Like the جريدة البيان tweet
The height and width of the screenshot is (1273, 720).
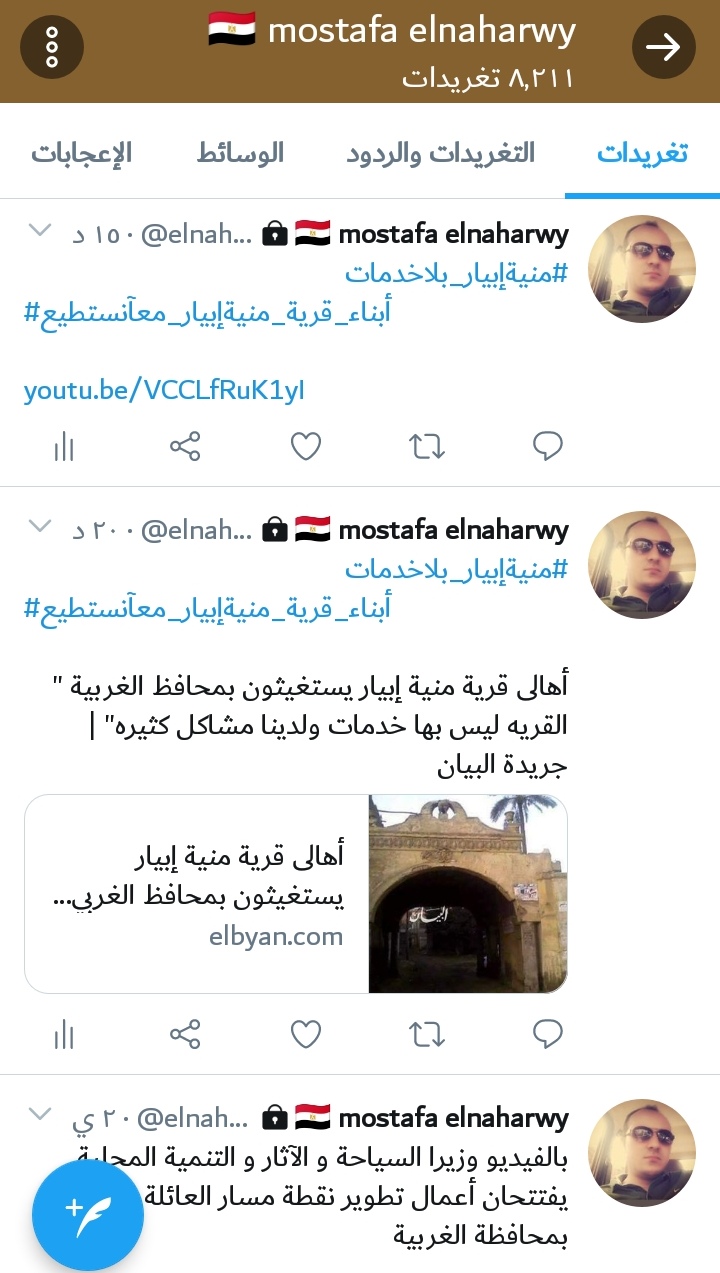pyautogui.click(x=306, y=1034)
